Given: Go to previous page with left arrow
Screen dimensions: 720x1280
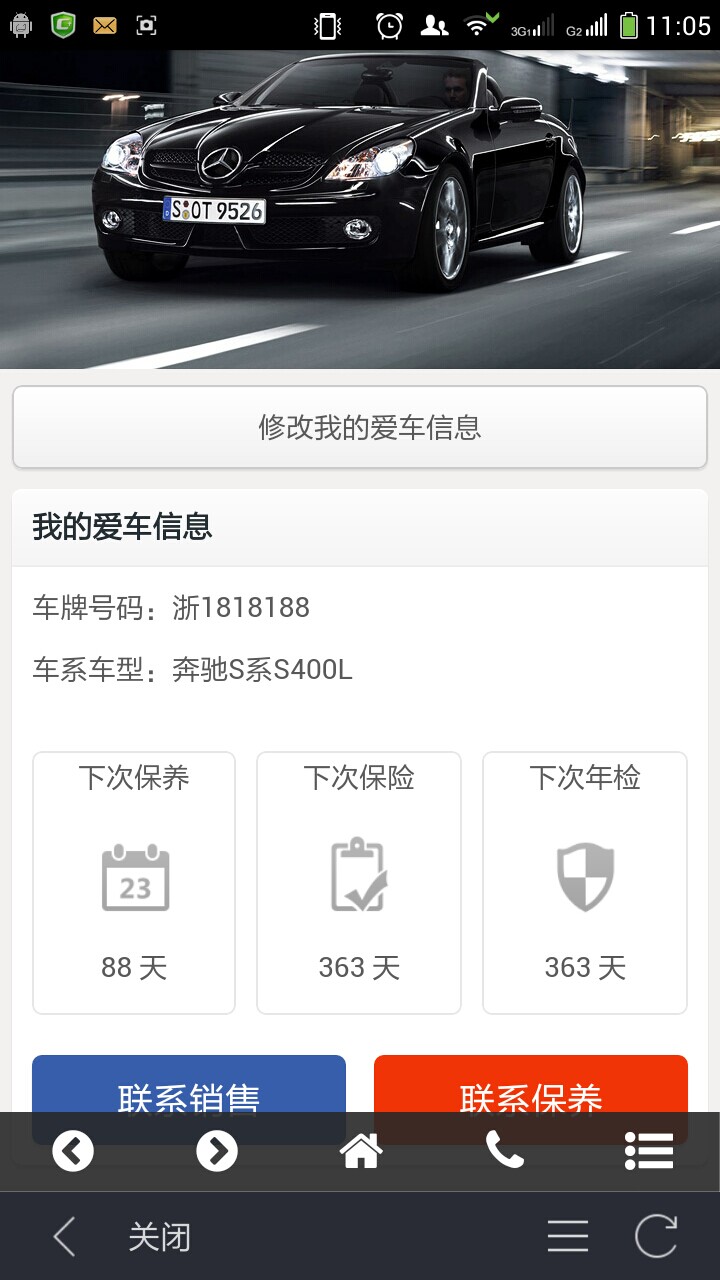Looking at the screenshot, I should 72,1151.
